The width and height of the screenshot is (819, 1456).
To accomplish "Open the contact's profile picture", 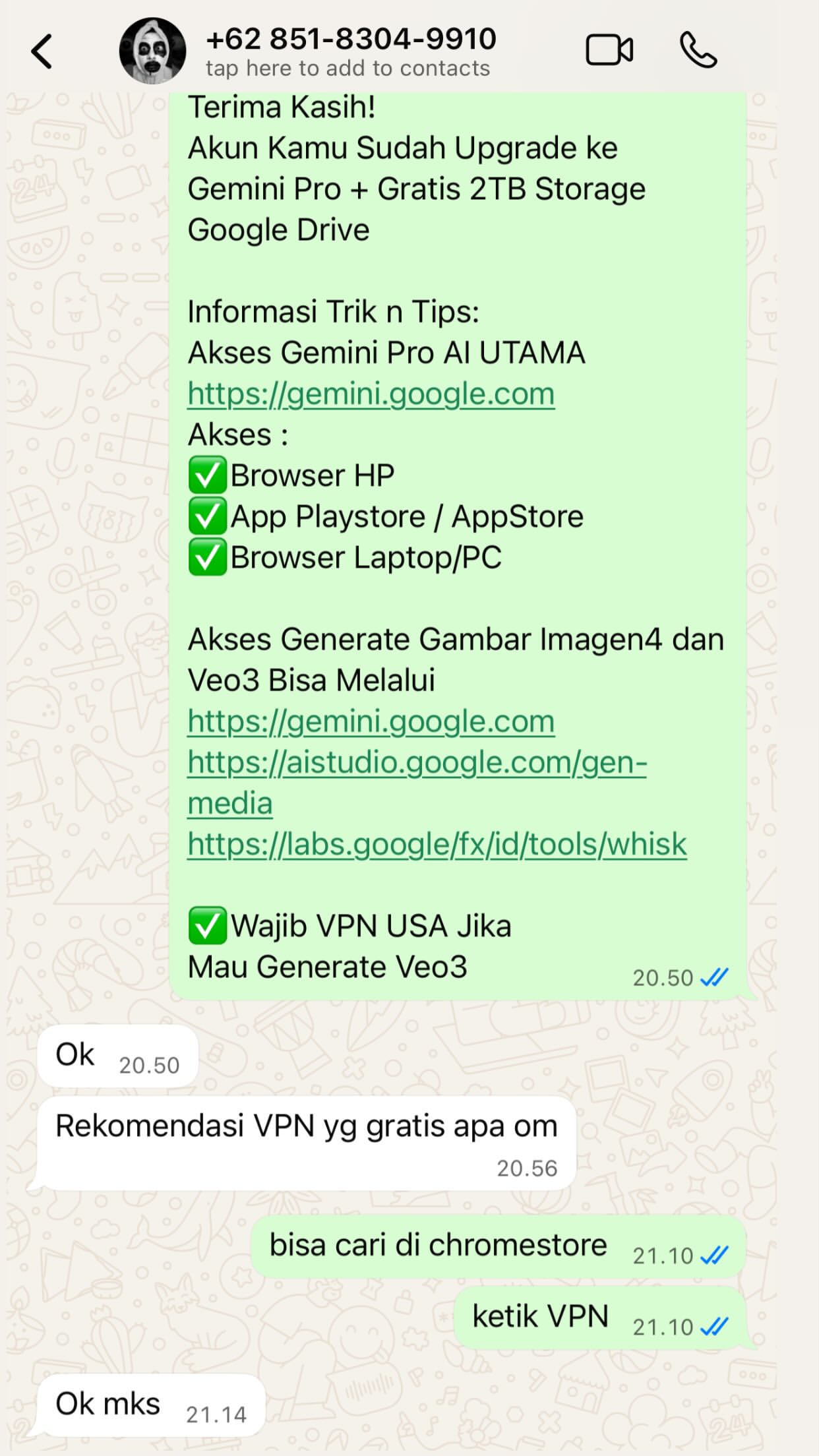I will 152,51.
